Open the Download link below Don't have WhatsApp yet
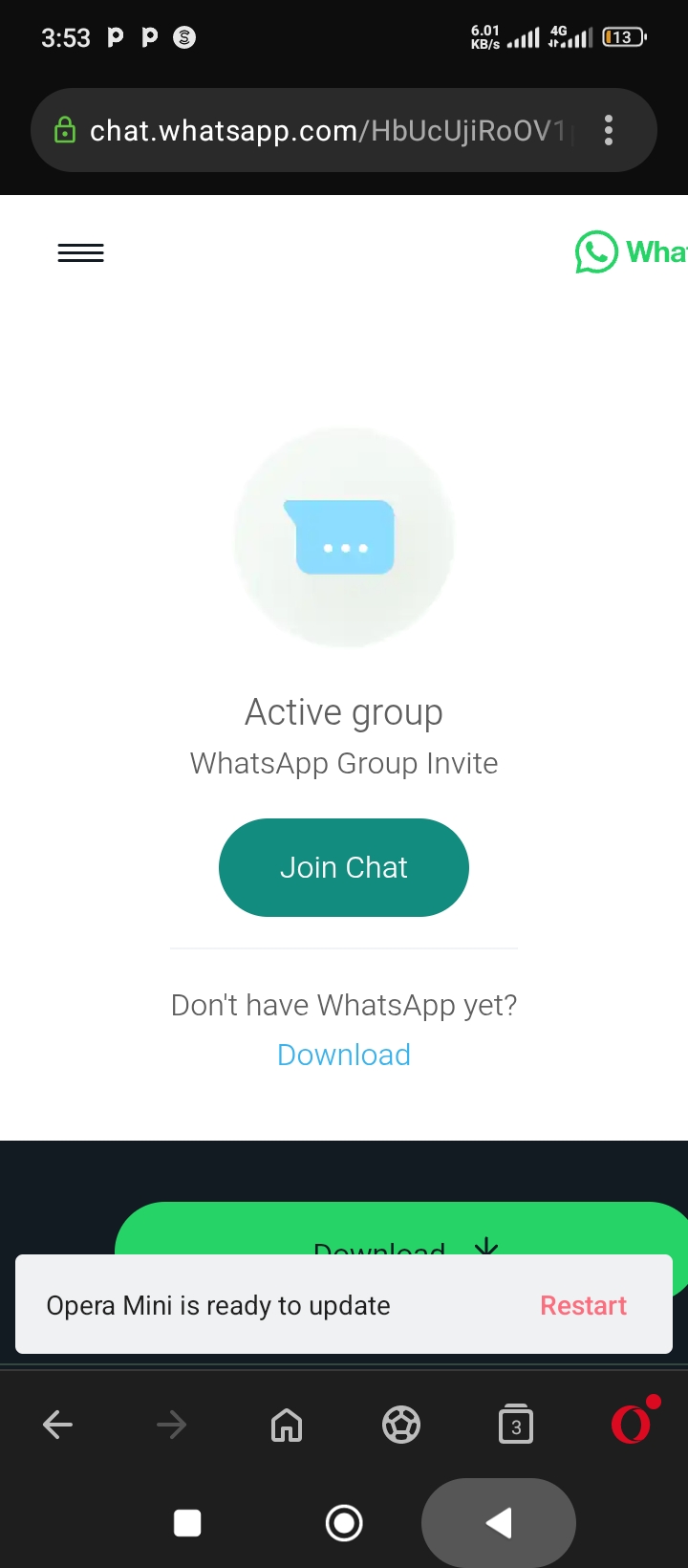 coord(344,1055)
